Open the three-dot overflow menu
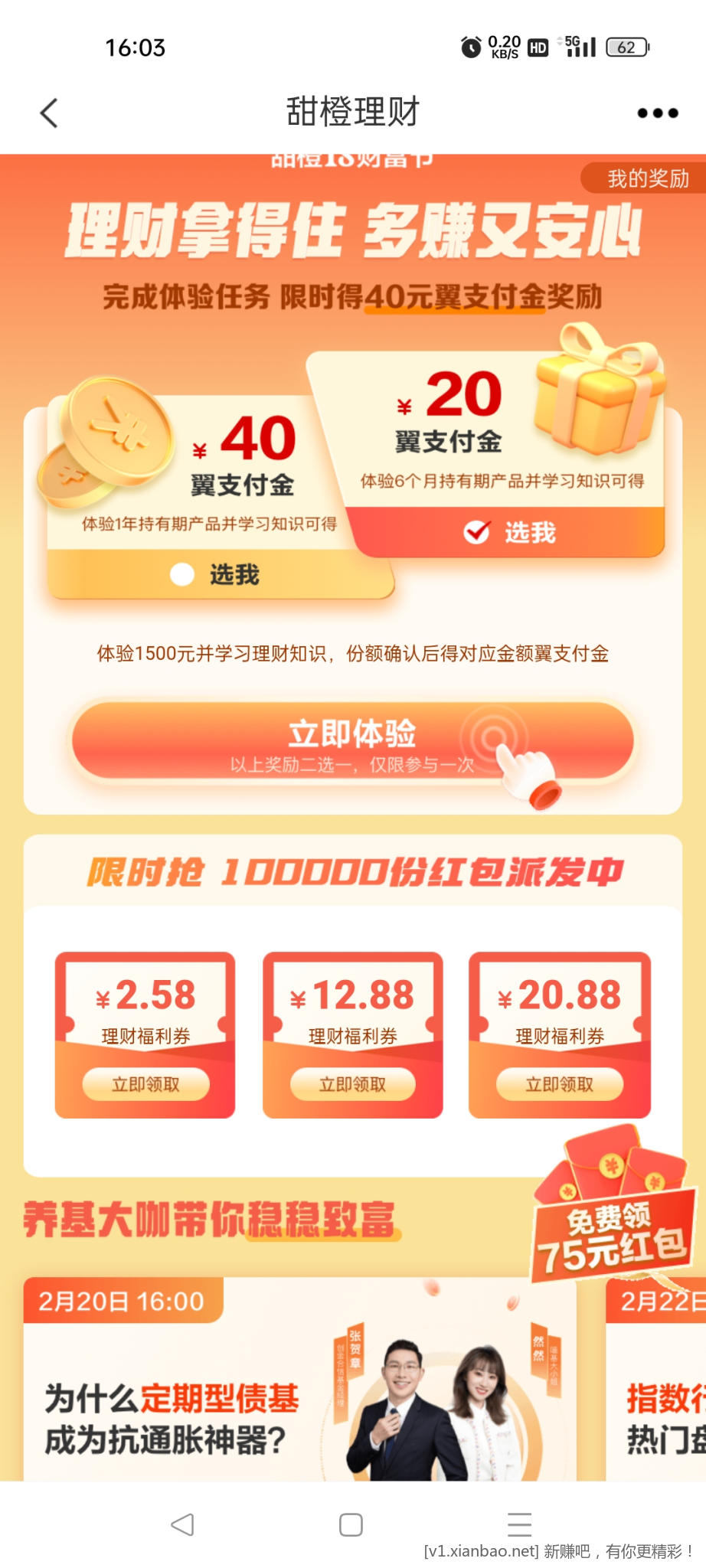Viewport: 706px width, 1568px height. point(657,113)
